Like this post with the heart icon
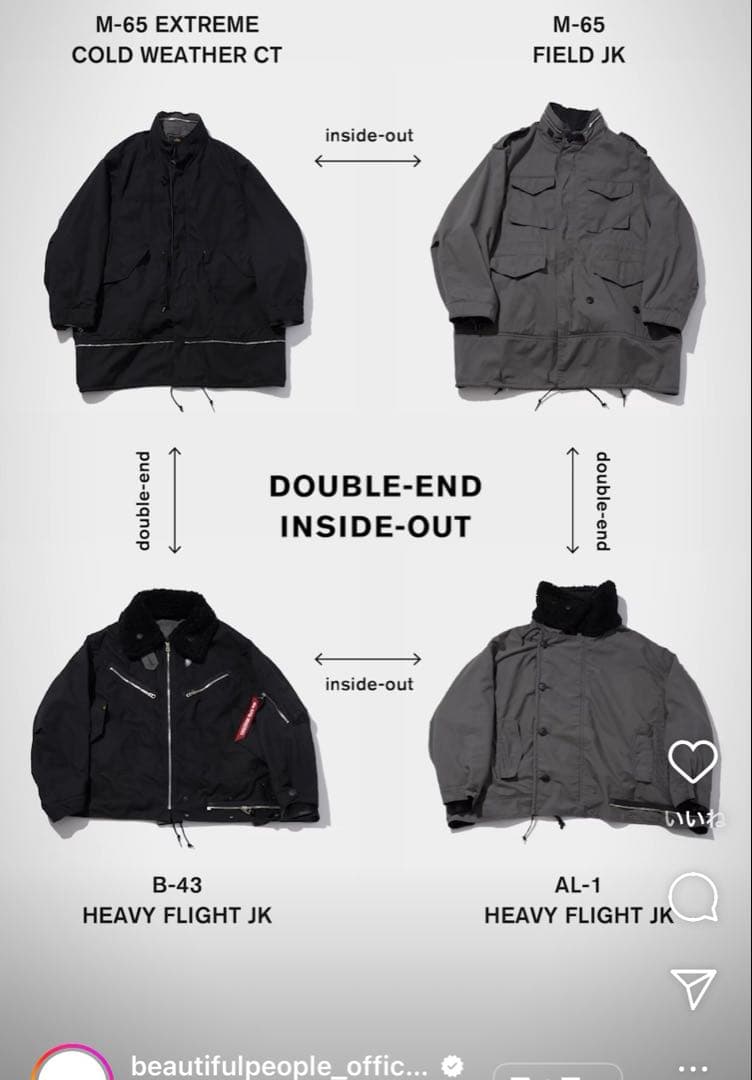The height and width of the screenshot is (1080, 752). pyautogui.click(x=692, y=763)
